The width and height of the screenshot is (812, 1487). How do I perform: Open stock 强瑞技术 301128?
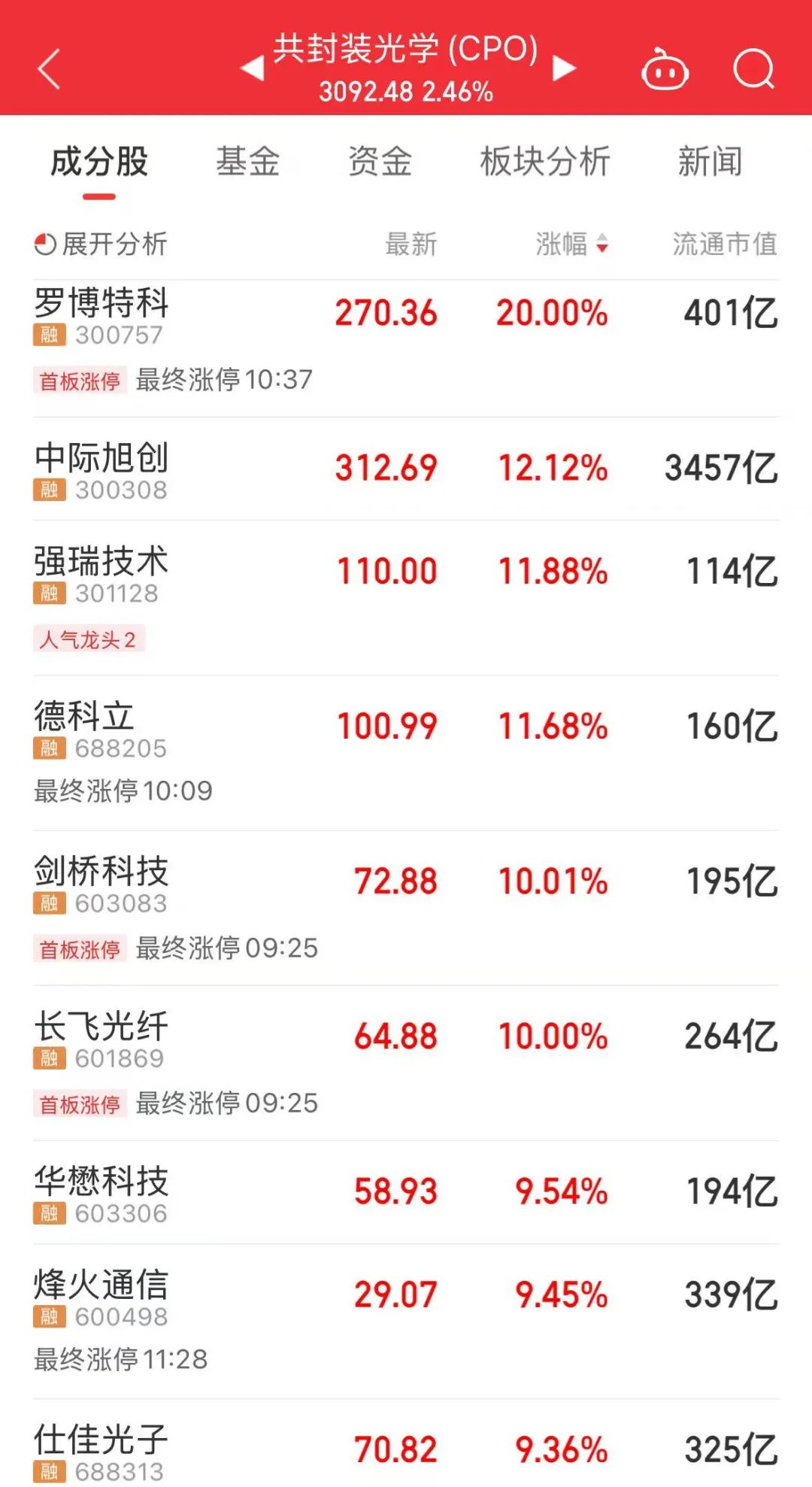(x=406, y=598)
